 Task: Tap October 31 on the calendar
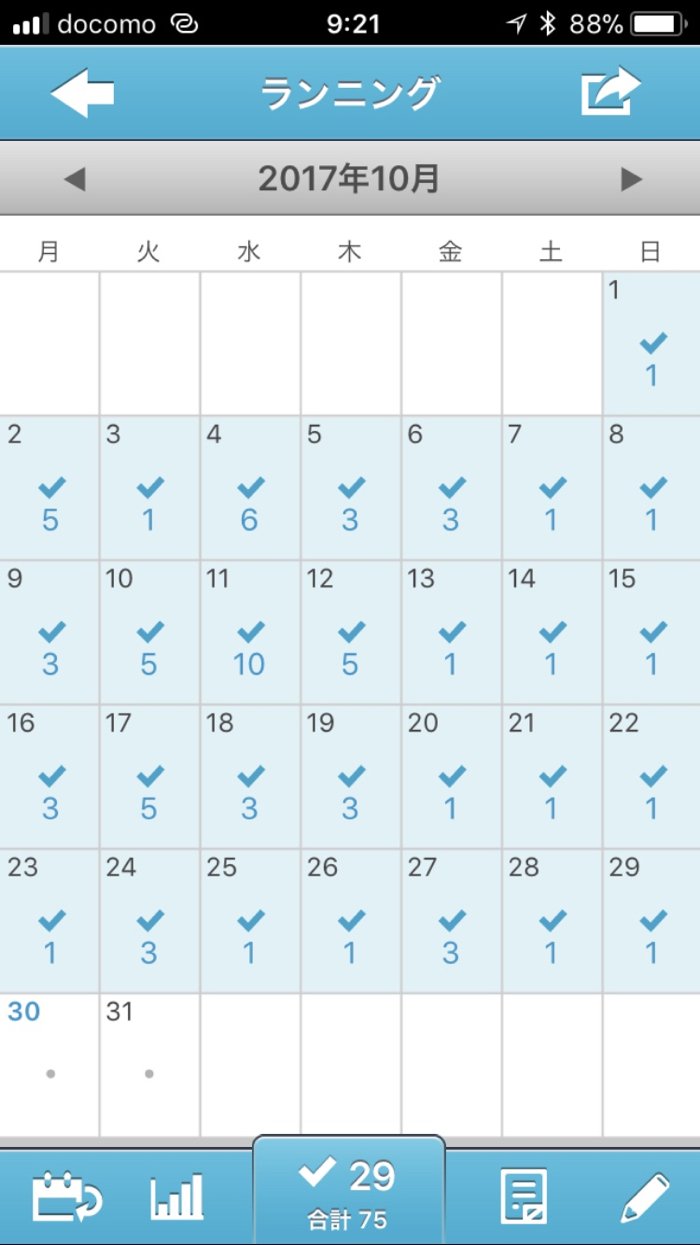pos(150,1064)
